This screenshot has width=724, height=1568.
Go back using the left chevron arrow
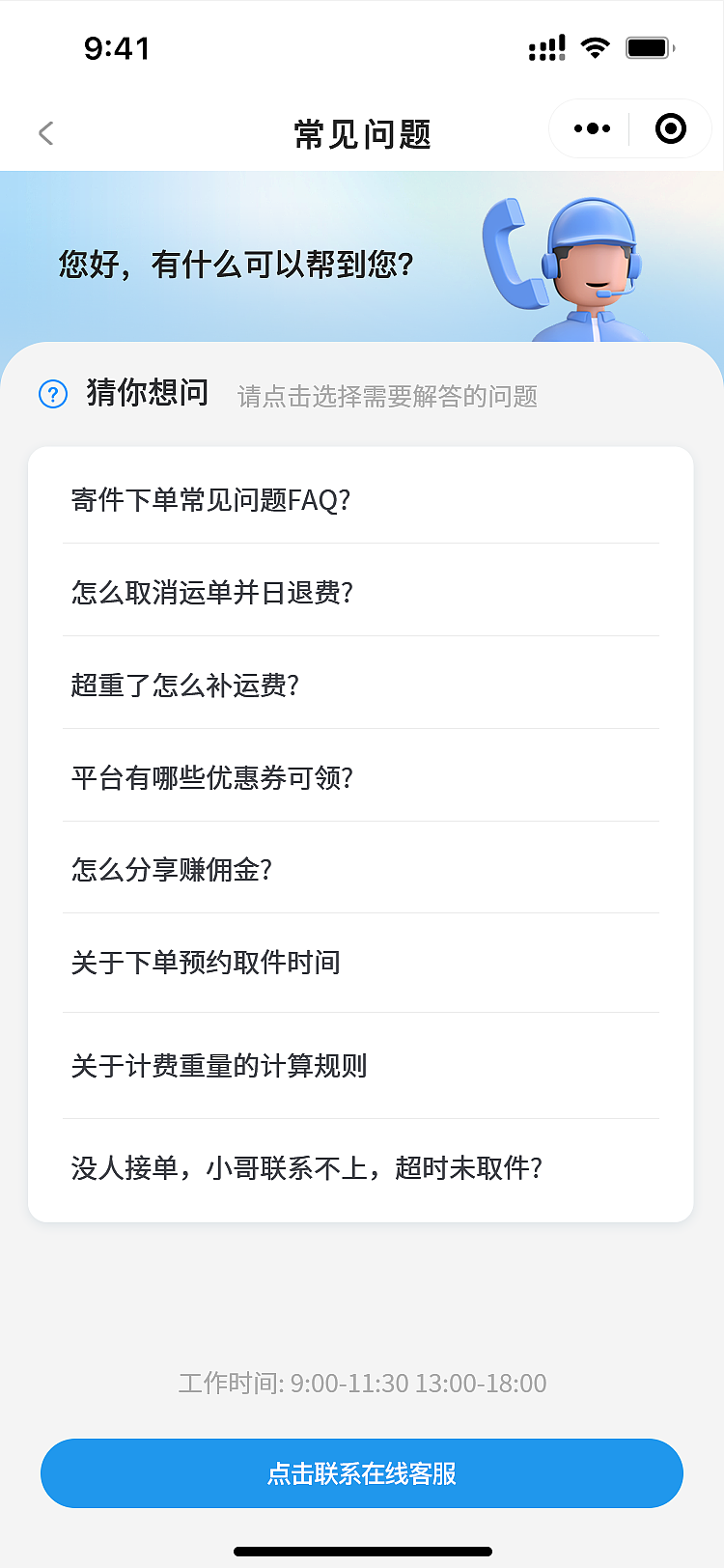[x=45, y=132]
